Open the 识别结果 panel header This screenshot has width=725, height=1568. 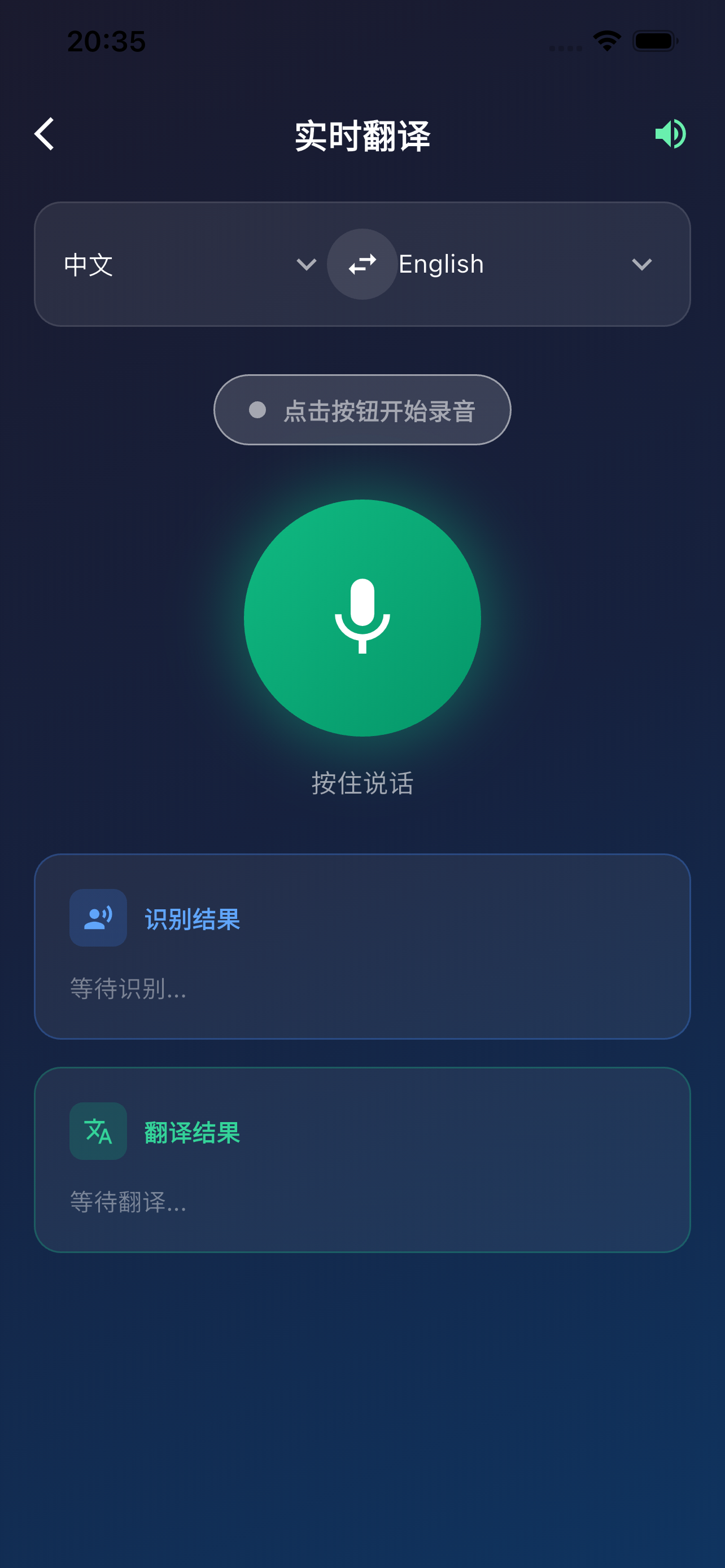(192, 918)
